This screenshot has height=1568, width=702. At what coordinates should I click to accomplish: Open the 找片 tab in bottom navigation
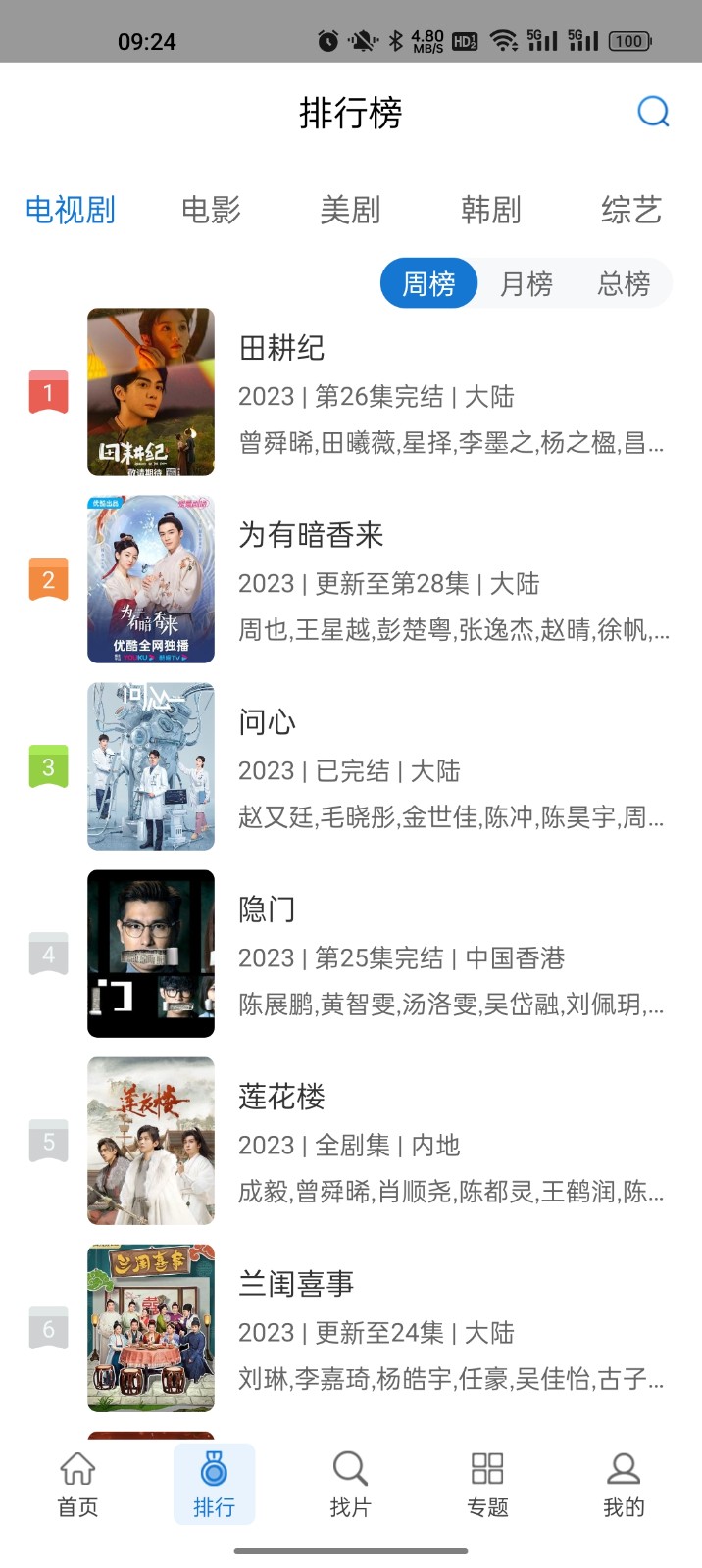[350, 1484]
